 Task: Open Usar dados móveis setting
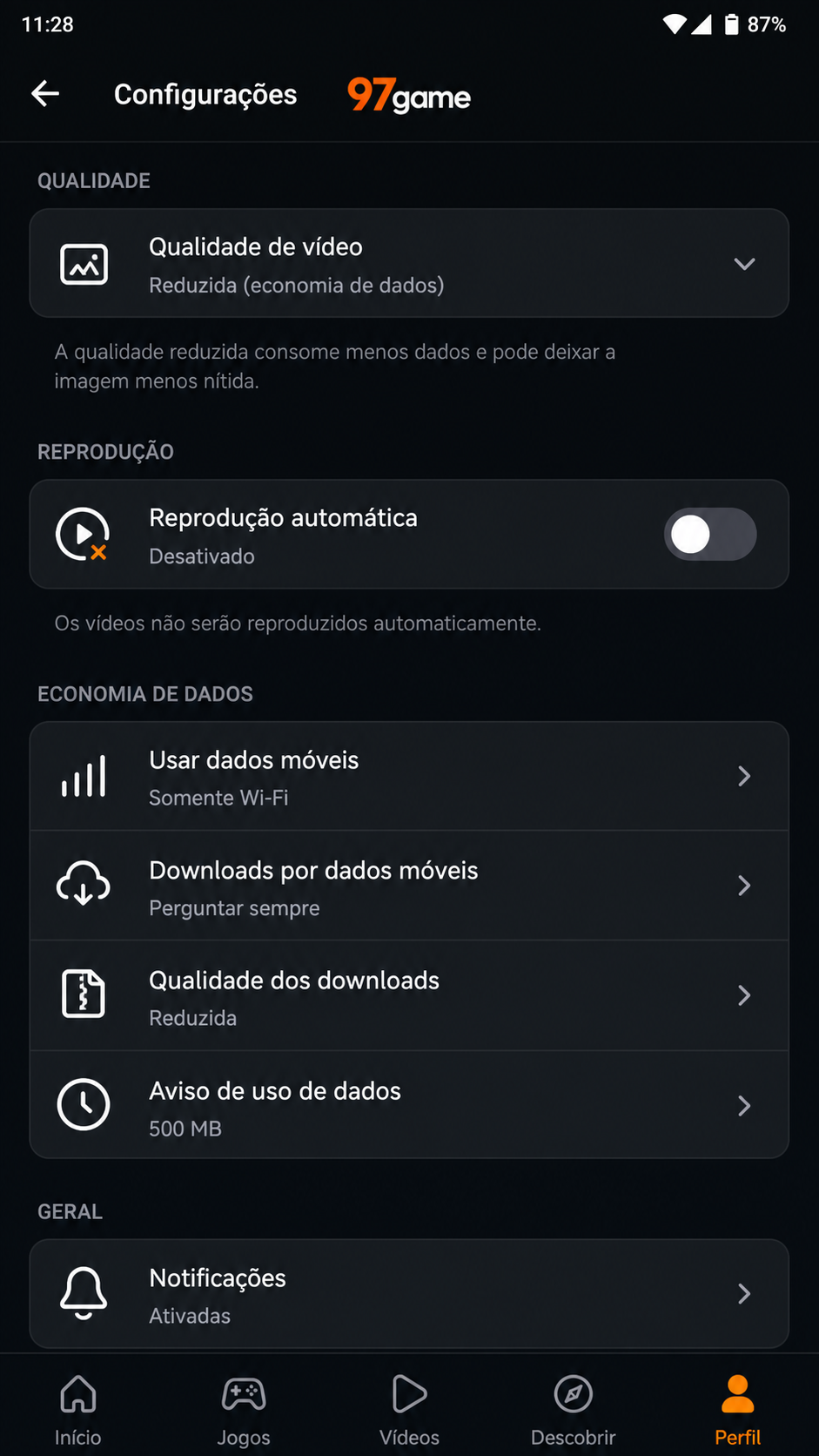(409, 776)
